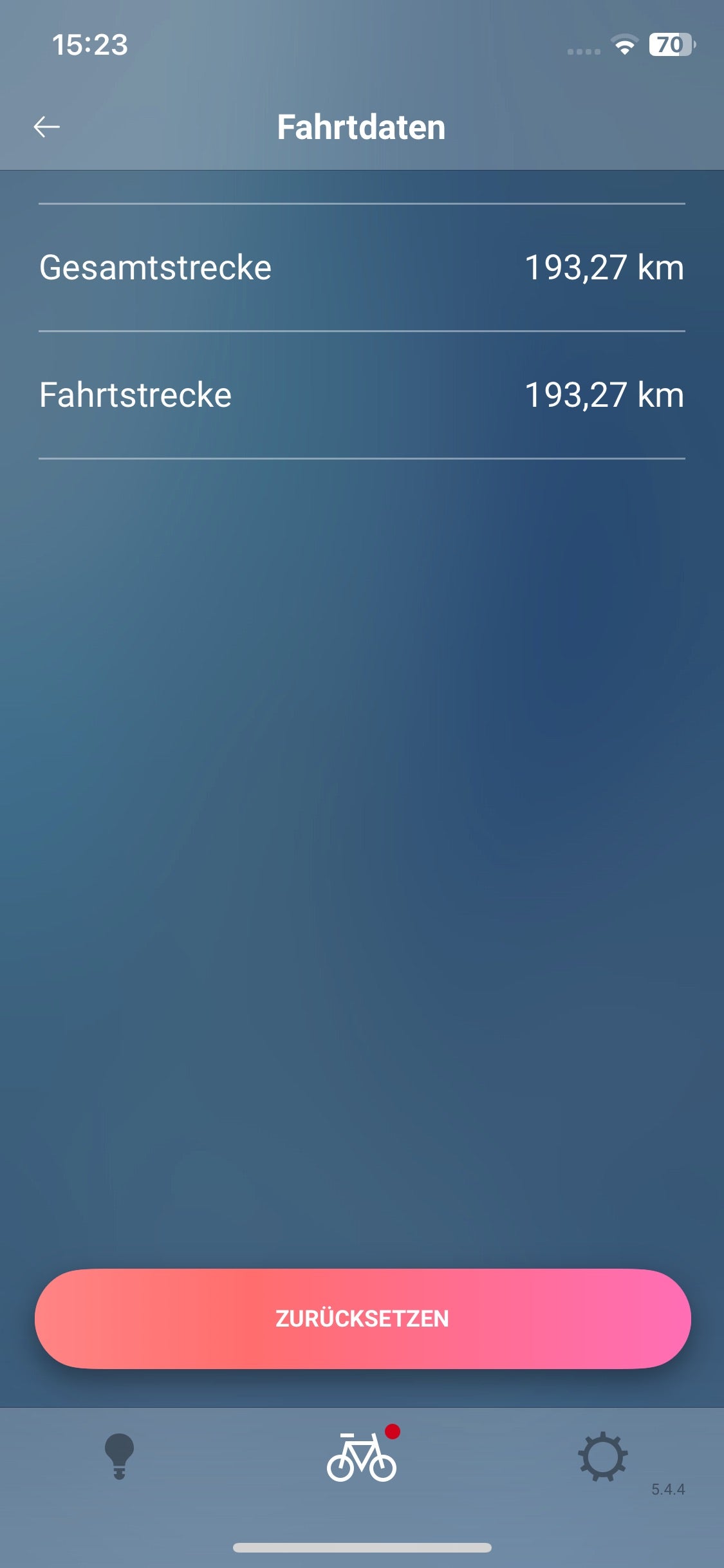Tap the Zurücksetzen button
The image size is (724, 1568).
(362, 1318)
